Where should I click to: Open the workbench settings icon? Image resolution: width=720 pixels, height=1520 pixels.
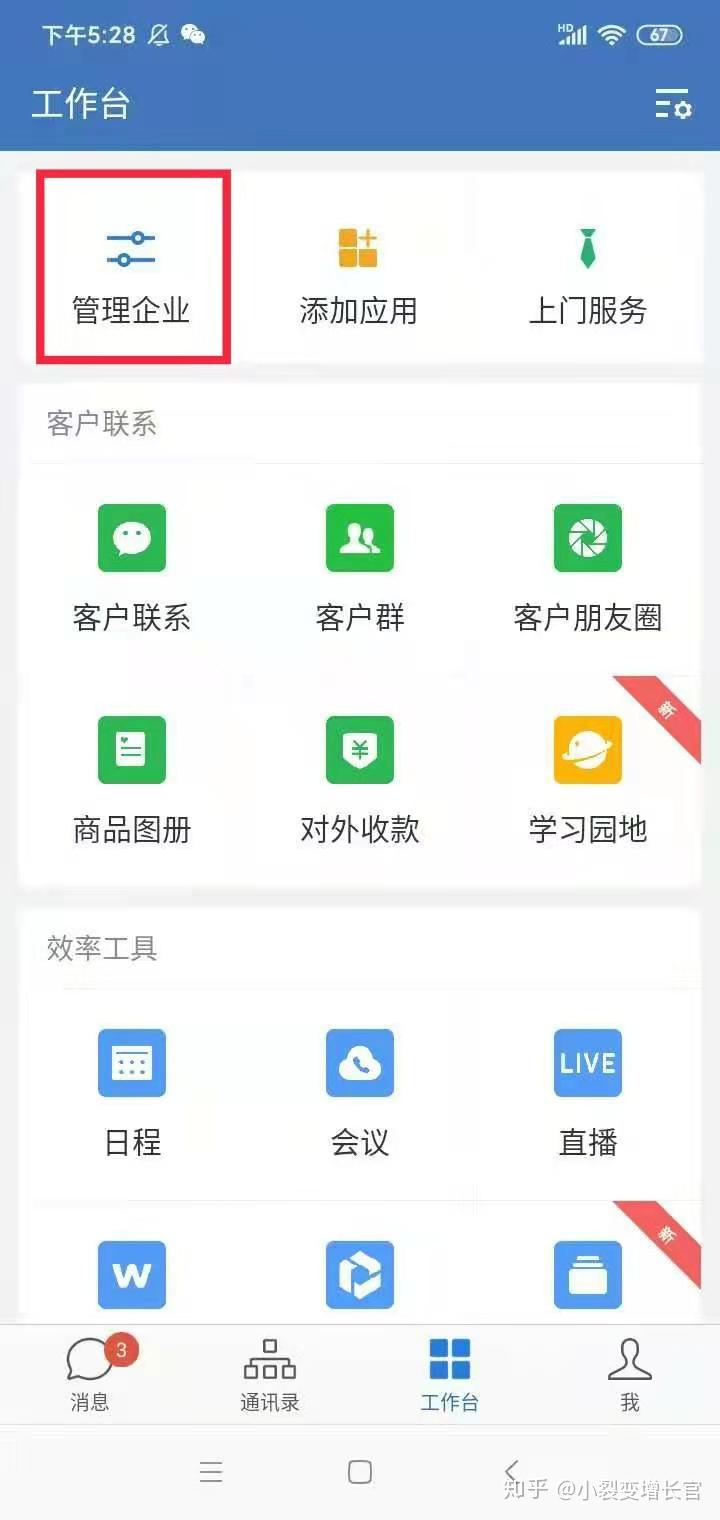[x=673, y=104]
